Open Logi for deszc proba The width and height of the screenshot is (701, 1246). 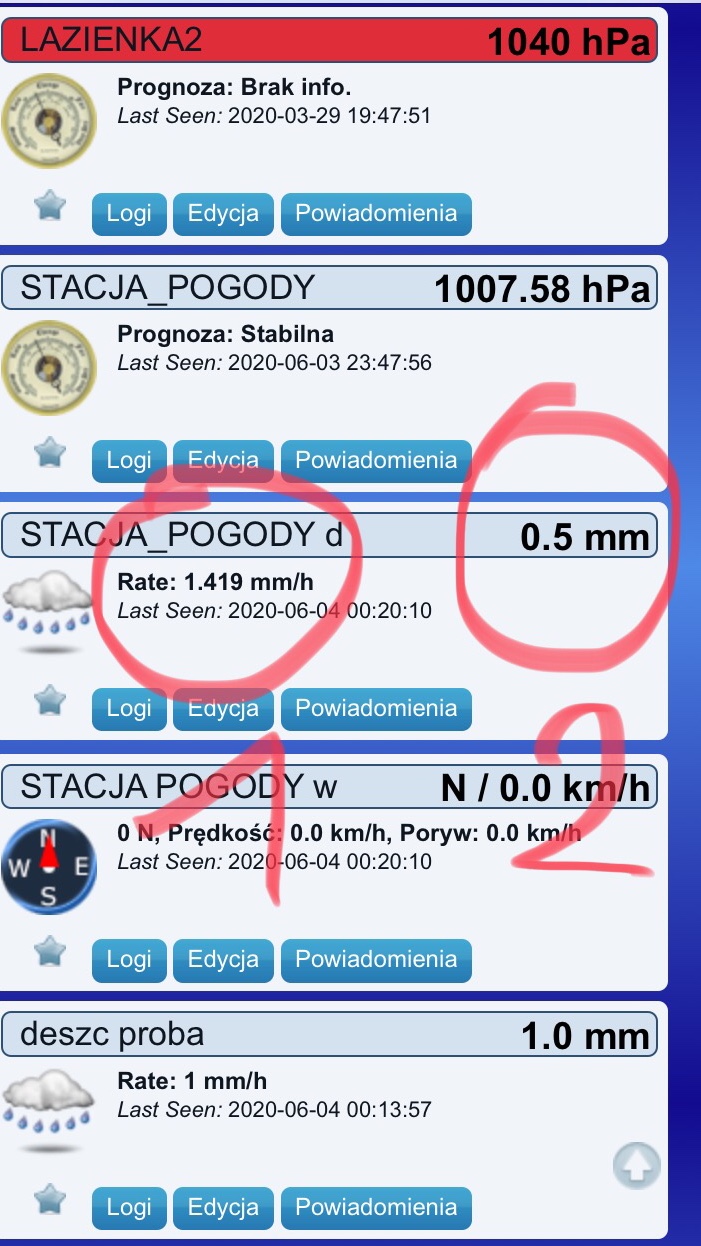[129, 1206]
